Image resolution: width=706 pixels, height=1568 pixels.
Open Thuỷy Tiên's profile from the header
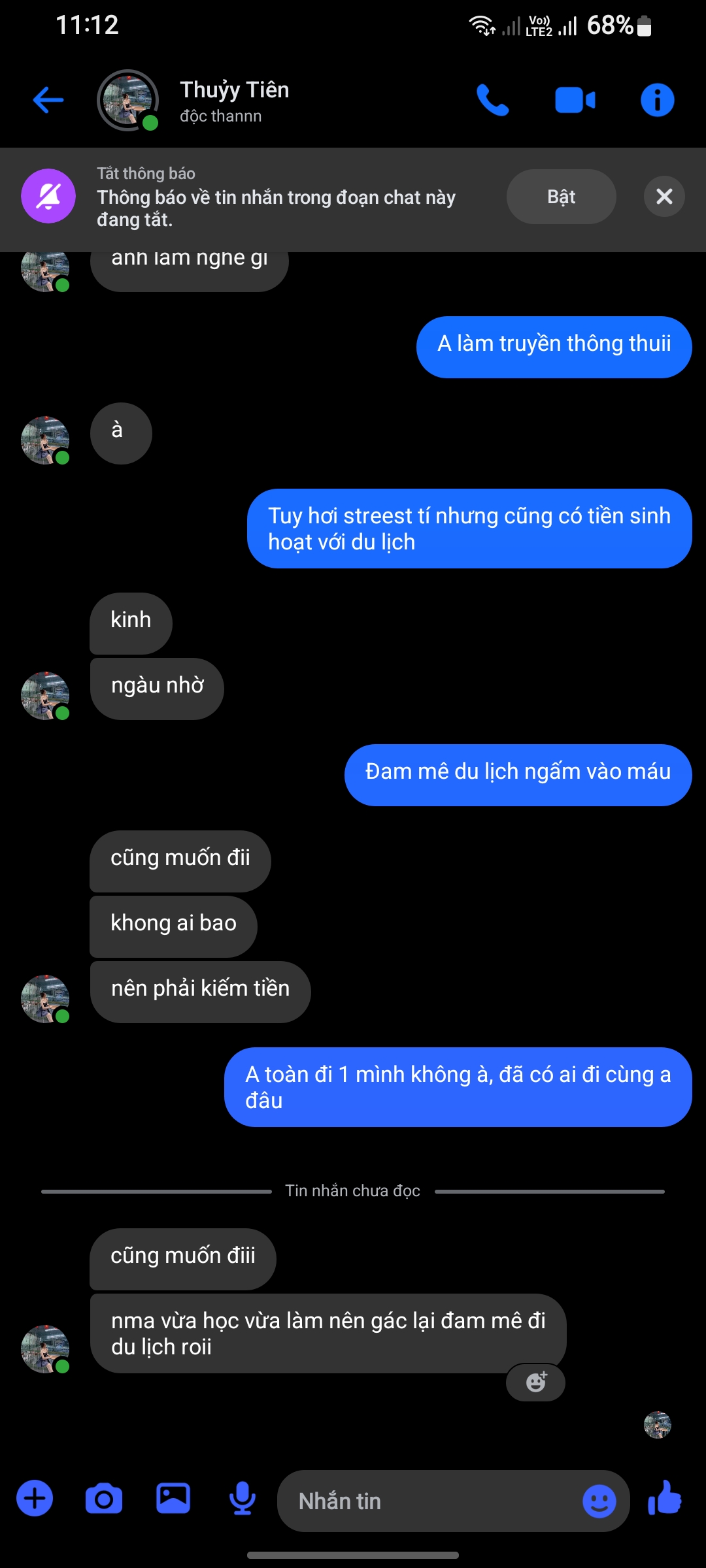click(x=234, y=100)
